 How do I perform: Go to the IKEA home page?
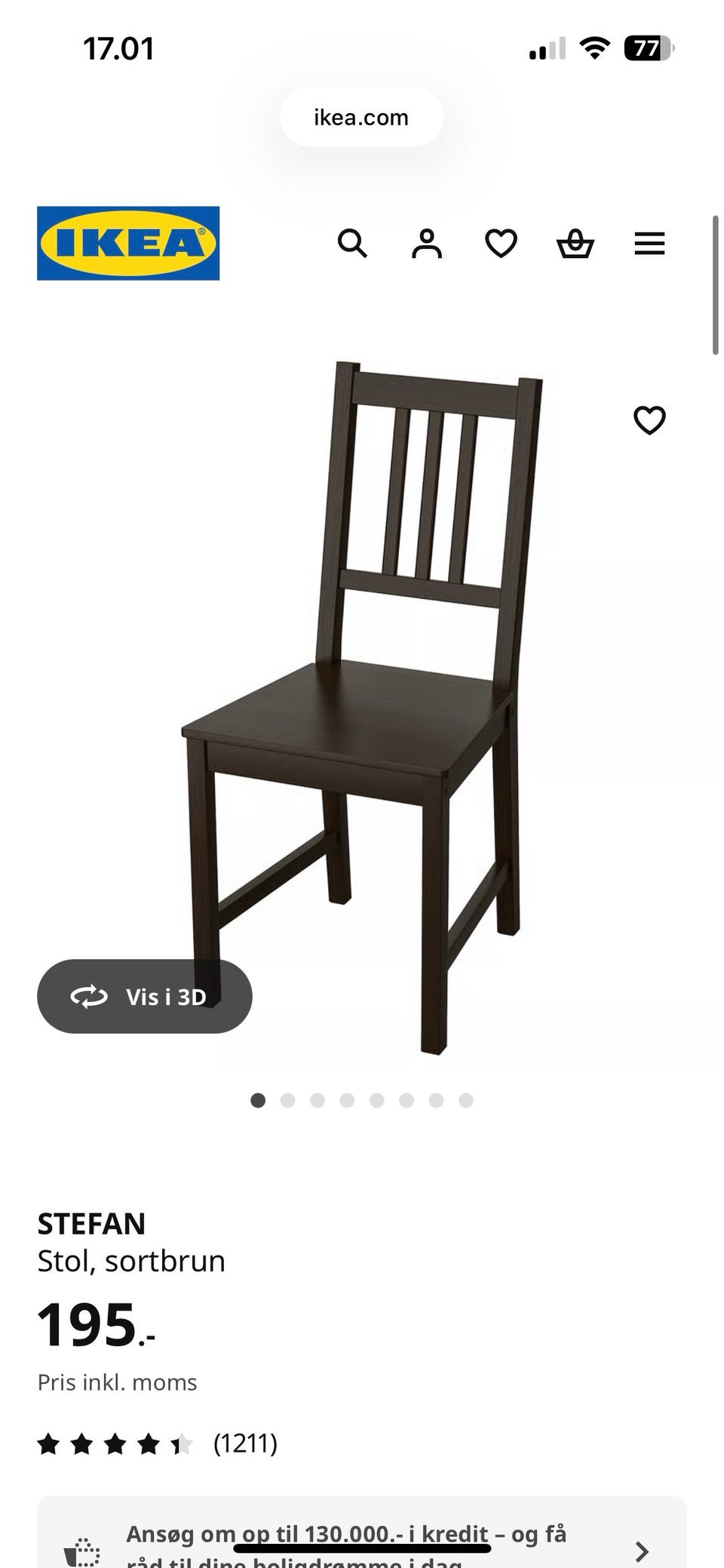pyautogui.click(x=128, y=244)
